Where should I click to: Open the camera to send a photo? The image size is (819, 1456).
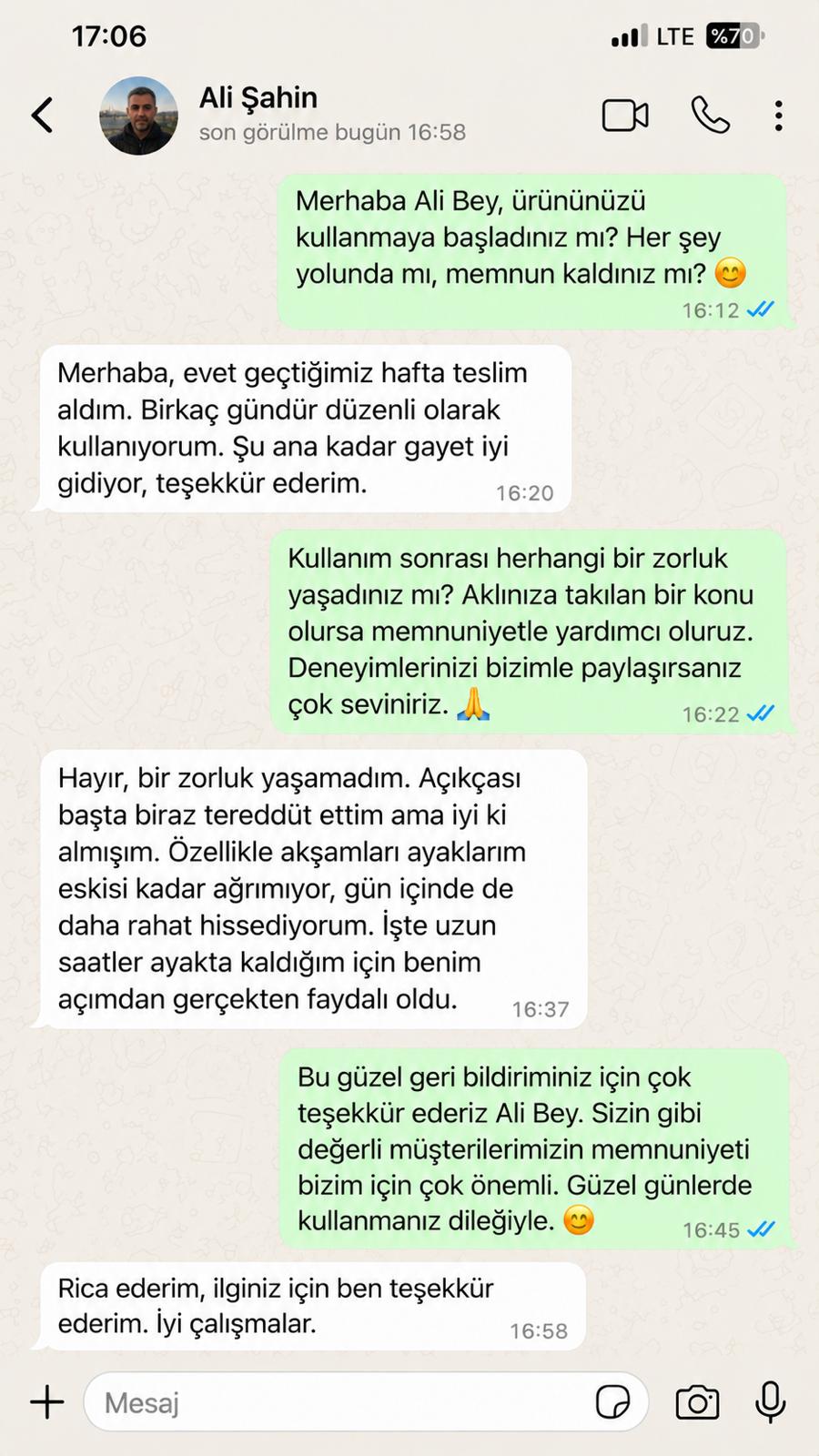pyautogui.click(x=697, y=1402)
